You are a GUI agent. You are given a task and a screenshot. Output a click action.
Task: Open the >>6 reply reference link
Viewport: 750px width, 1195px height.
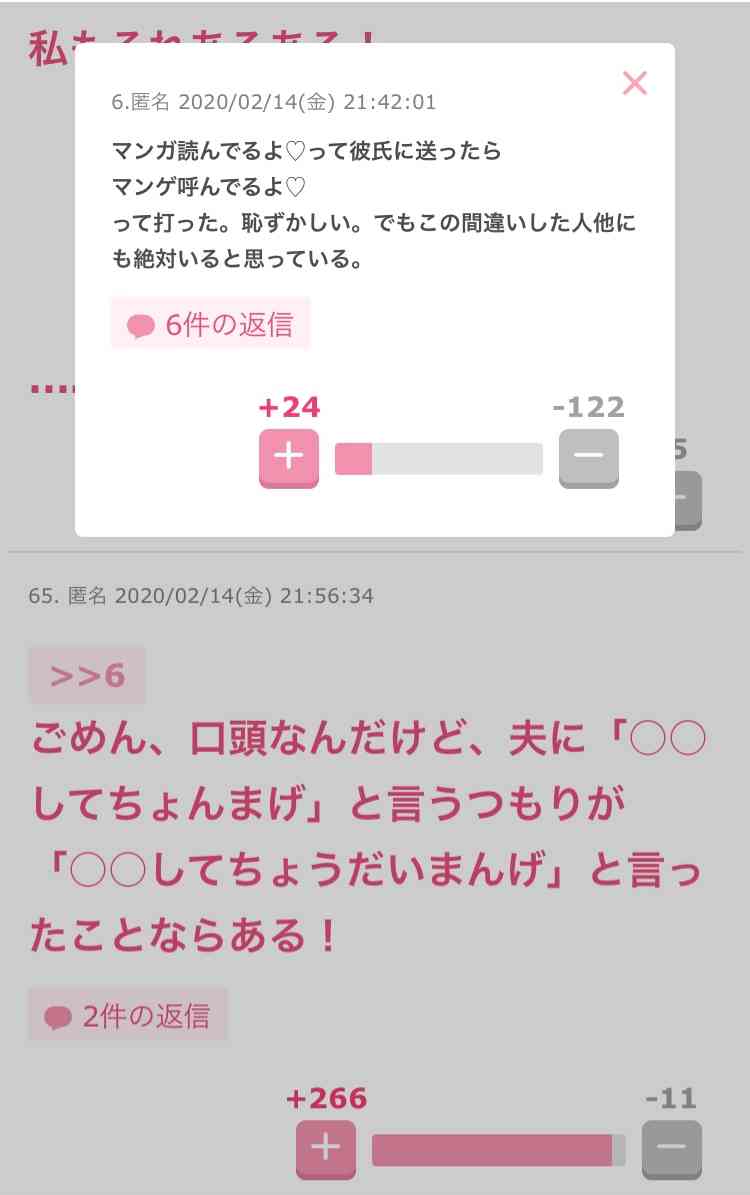click(x=87, y=676)
